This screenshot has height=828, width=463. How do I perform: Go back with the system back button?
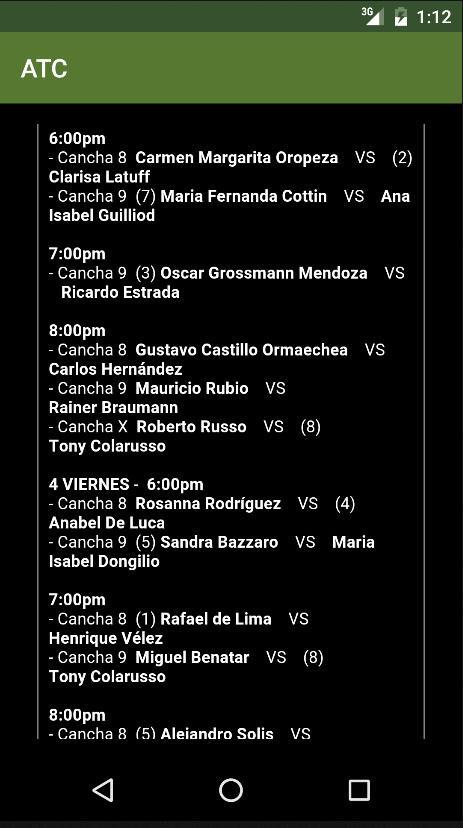(103, 791)
